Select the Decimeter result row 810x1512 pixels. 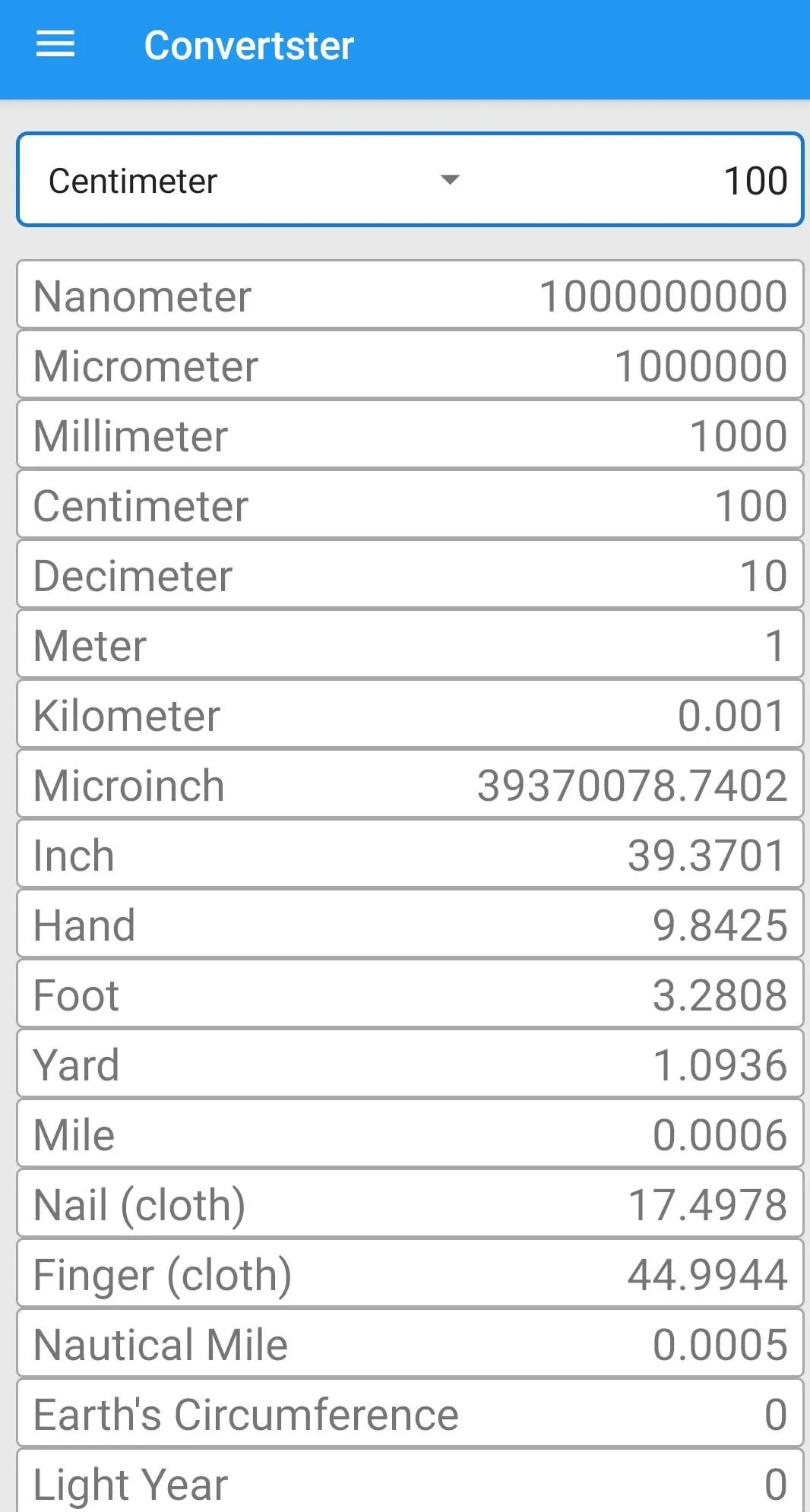[410, 574]
